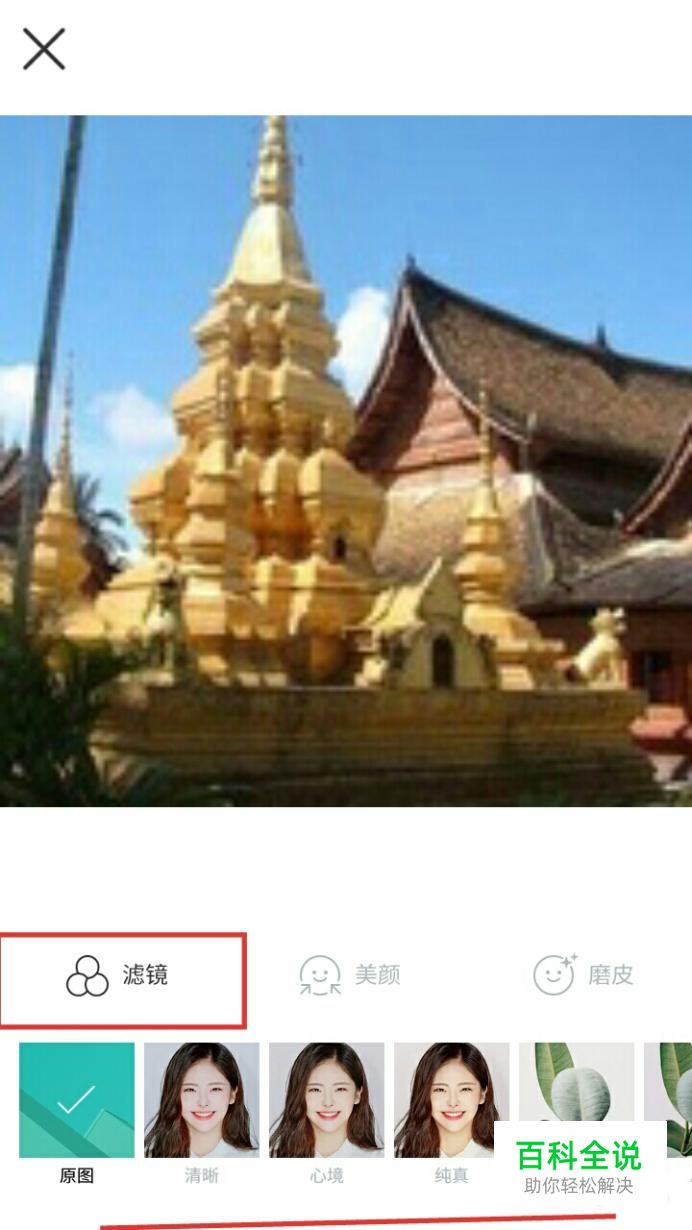Switch to the 美颜 beauty tab

[350, 975]
